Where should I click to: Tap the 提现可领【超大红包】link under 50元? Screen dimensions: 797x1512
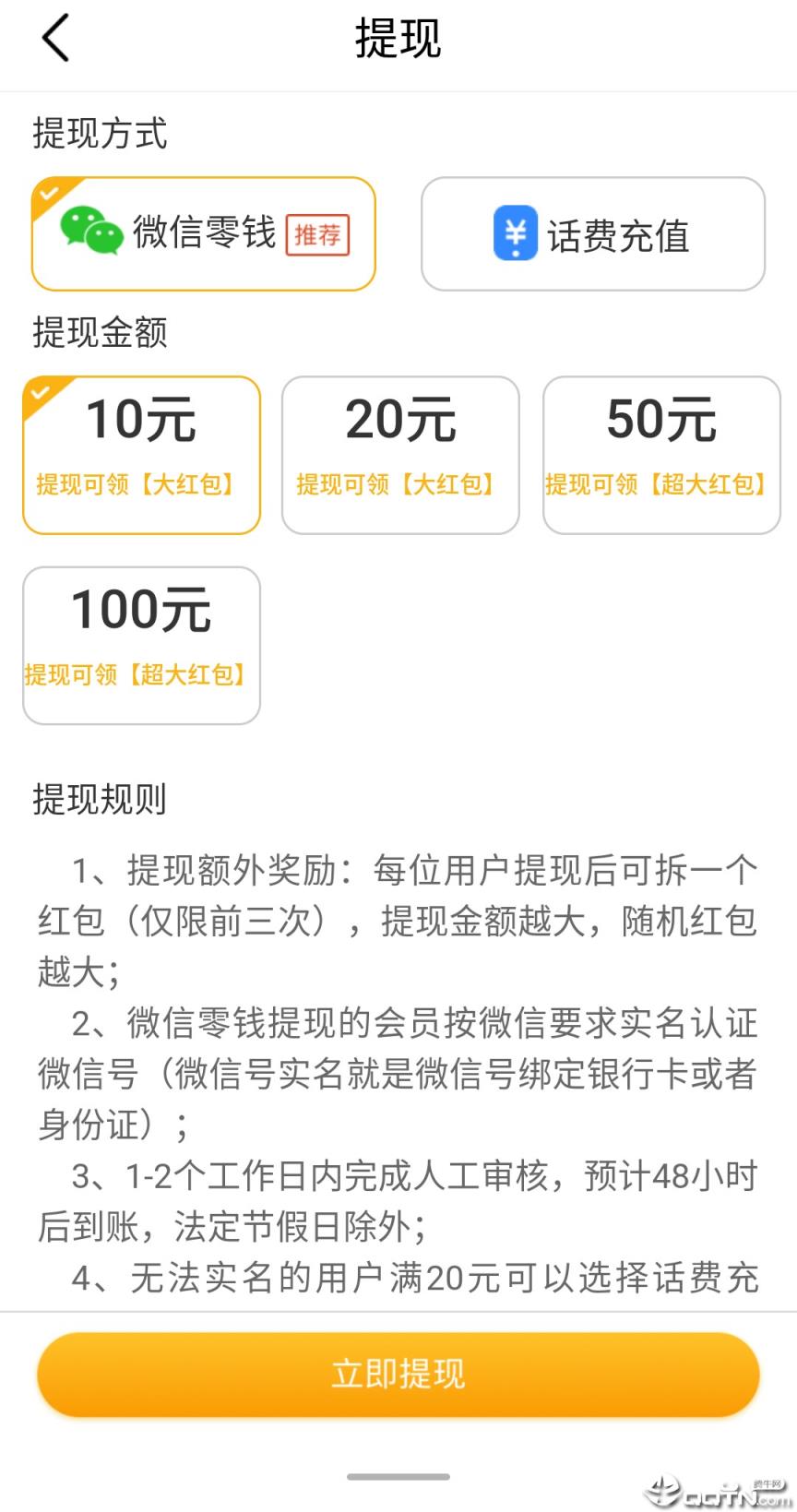660,483
